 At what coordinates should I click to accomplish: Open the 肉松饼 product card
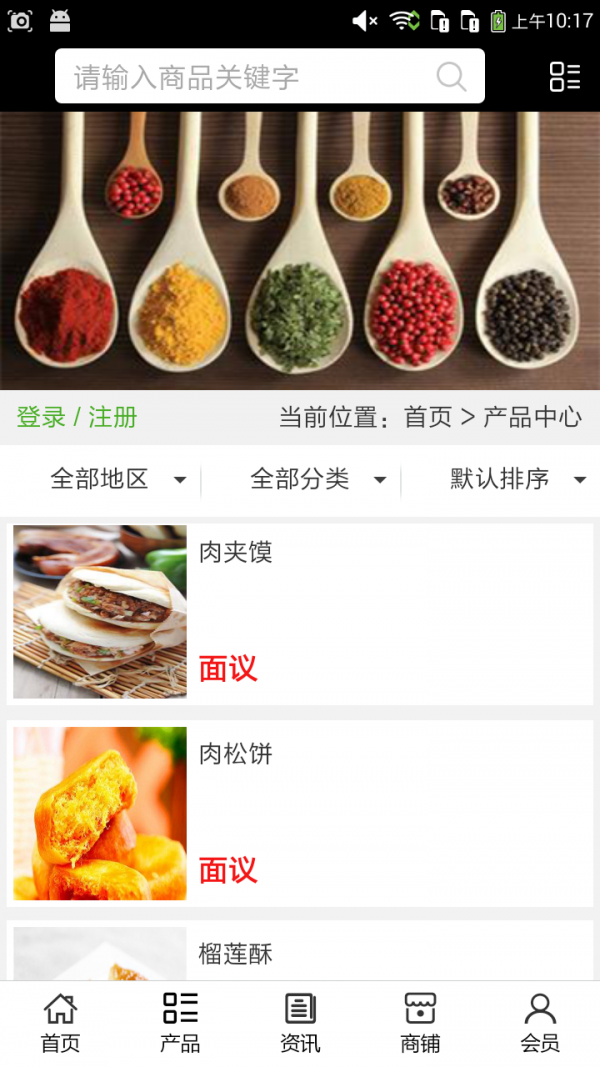point(300,813)
